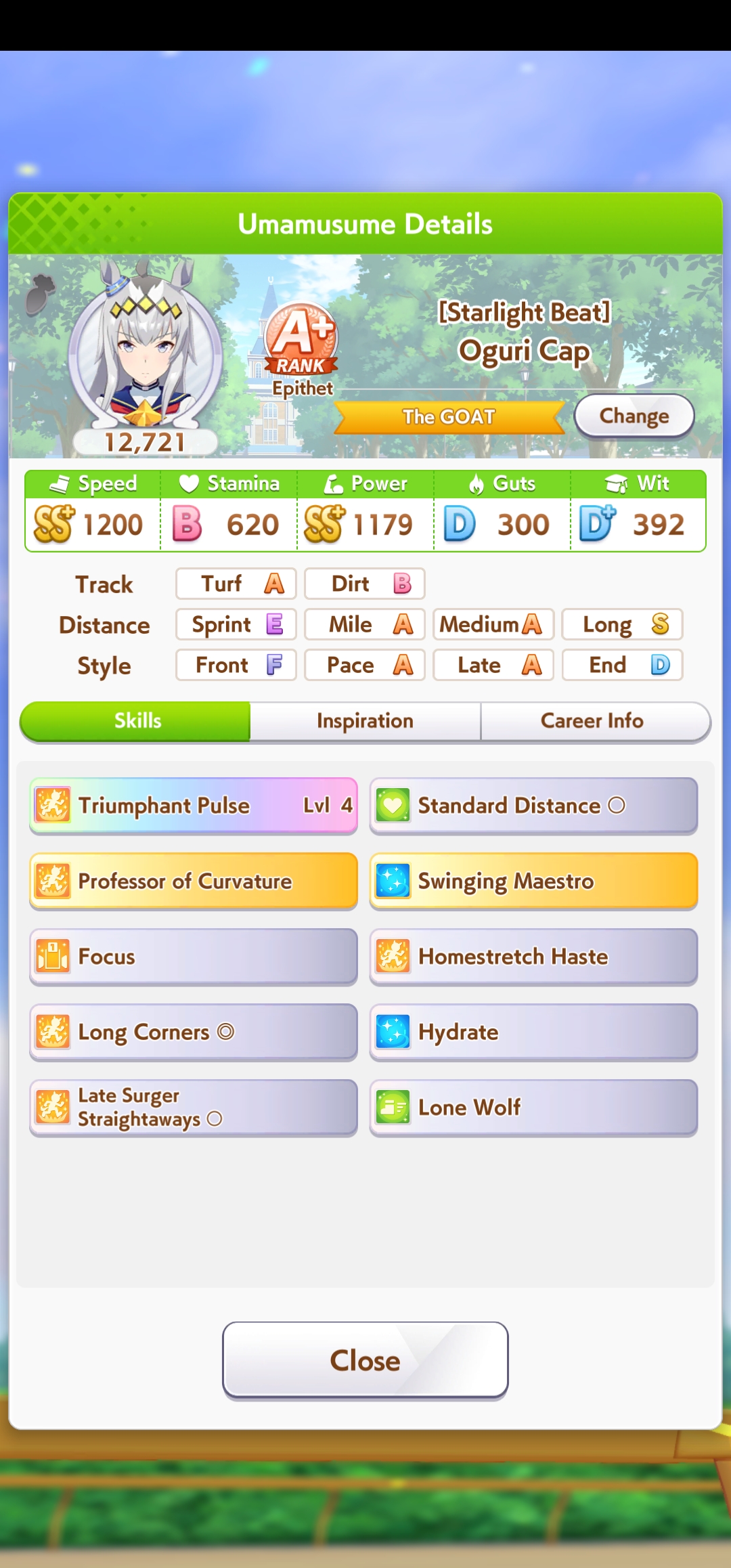View Late Surger Straightaways skill
This screenshot has width=731, height=1568.
tap(193, 1108)
